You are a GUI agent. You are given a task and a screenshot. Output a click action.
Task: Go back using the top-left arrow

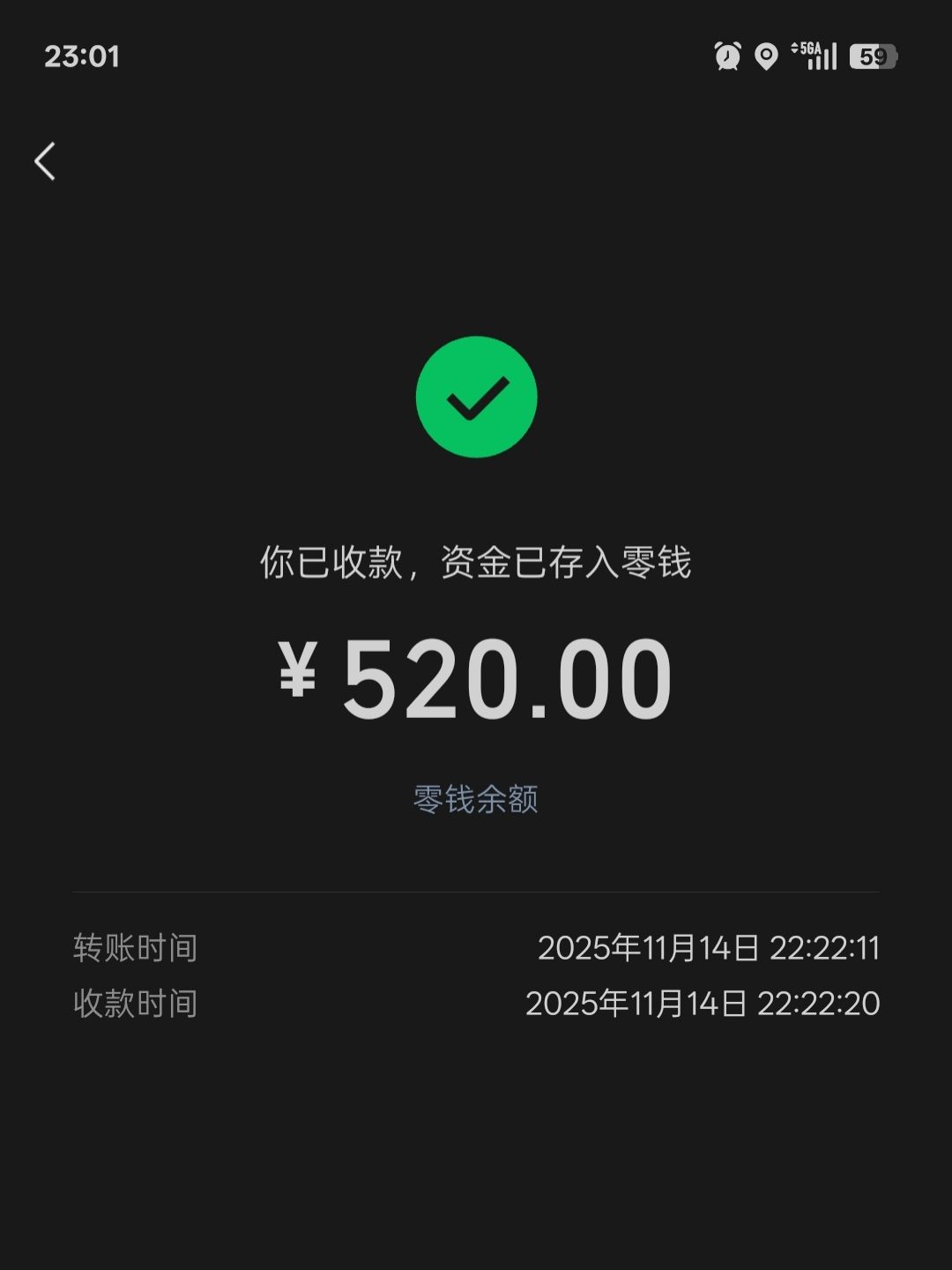45,161
